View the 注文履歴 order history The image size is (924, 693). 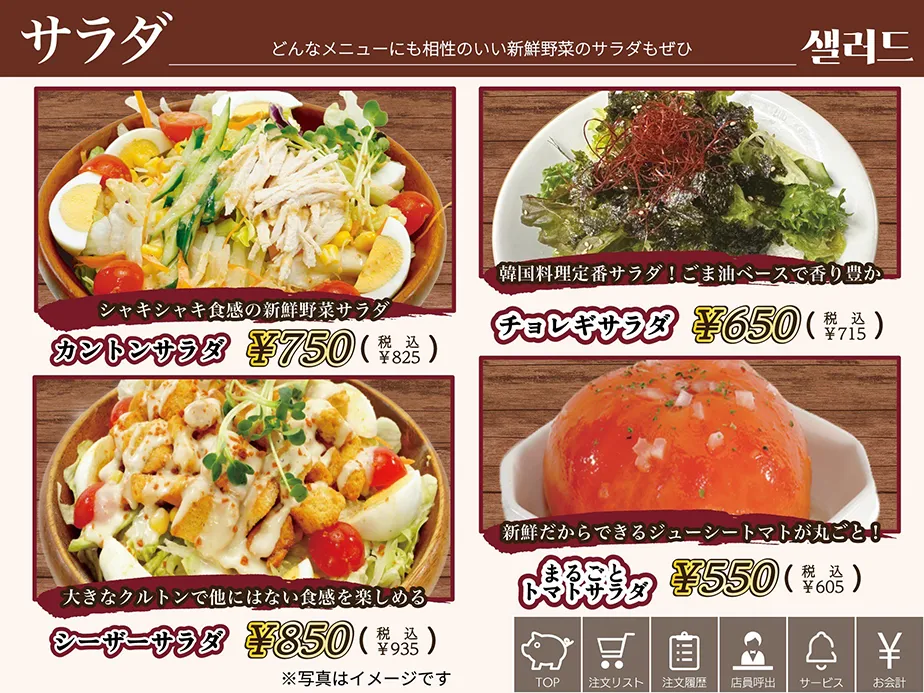click(684, 655)
